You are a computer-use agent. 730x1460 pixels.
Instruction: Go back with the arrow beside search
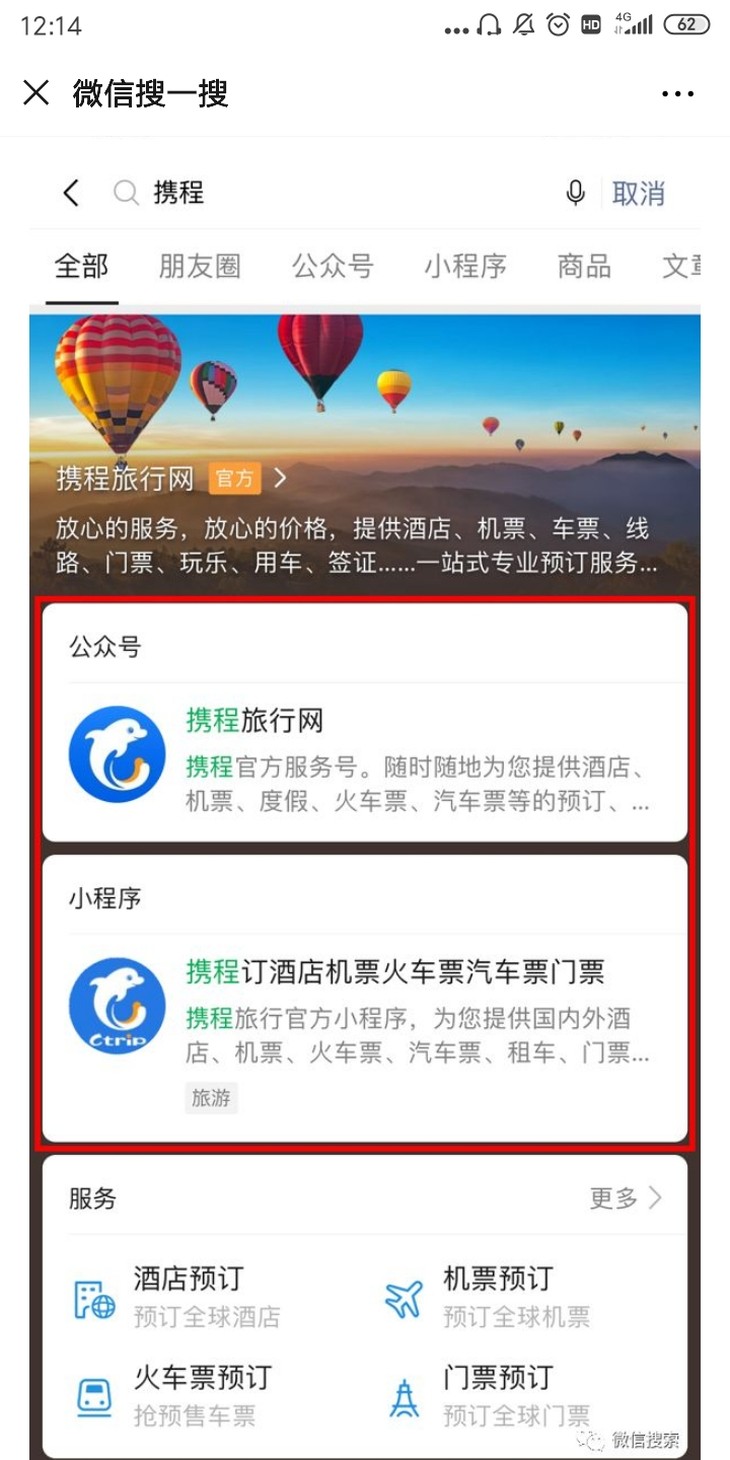click(x=70, y=192)
